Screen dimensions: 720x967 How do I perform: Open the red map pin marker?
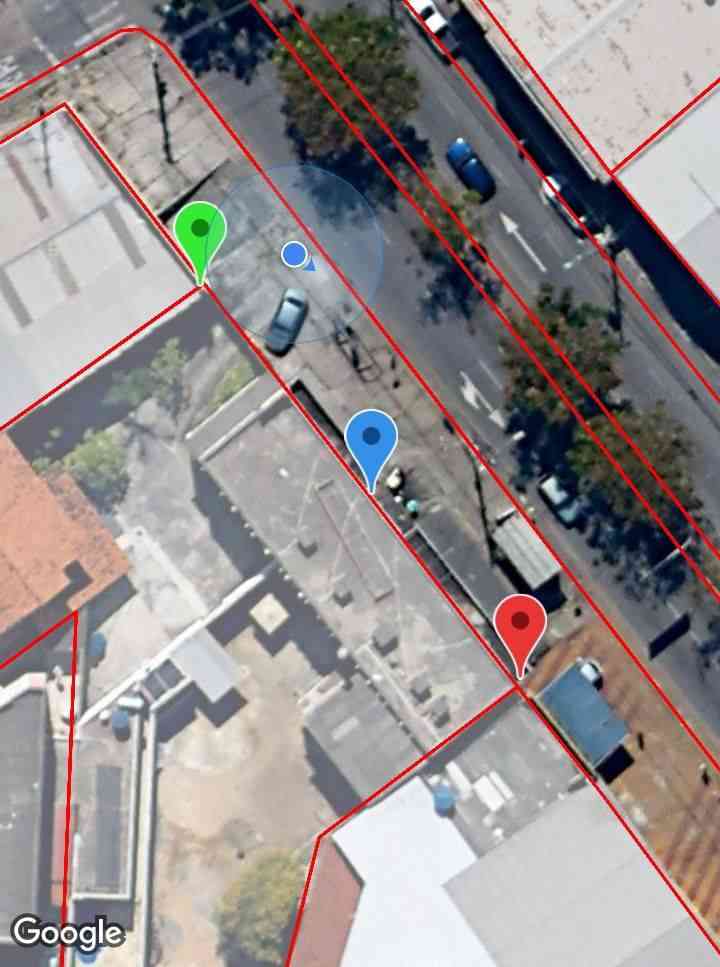(520, 626)
